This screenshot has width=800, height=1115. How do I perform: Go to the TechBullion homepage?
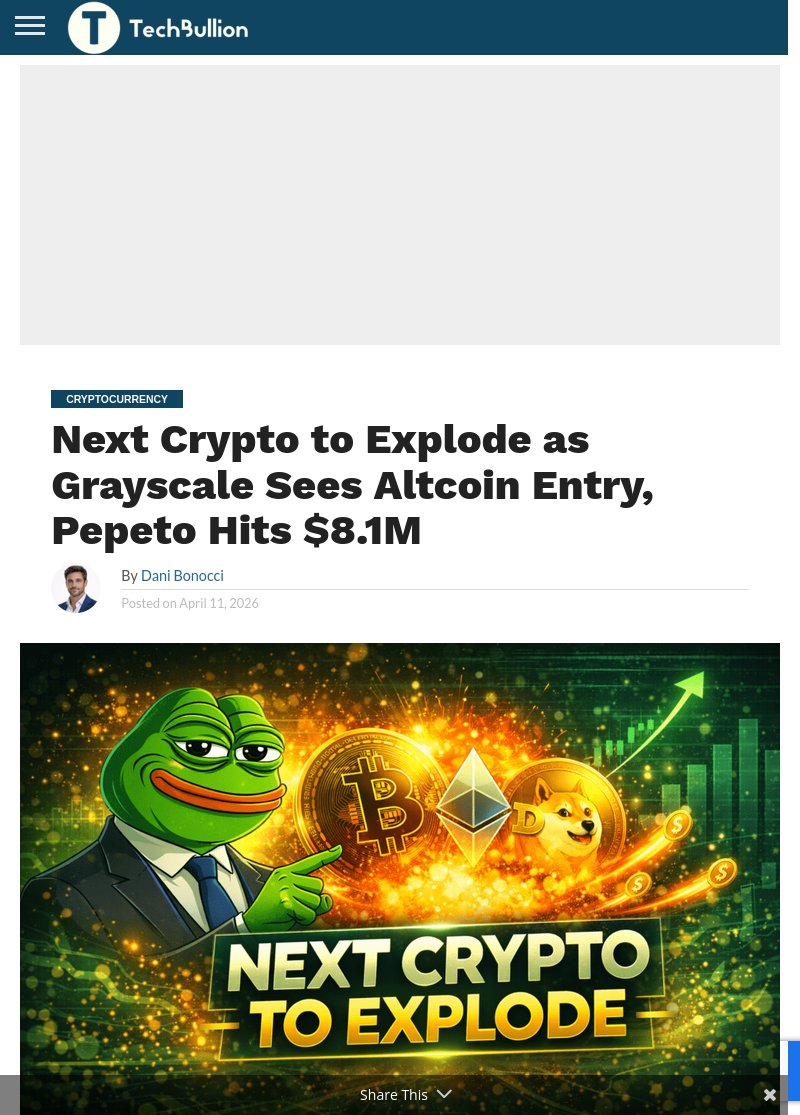point(159,28)
